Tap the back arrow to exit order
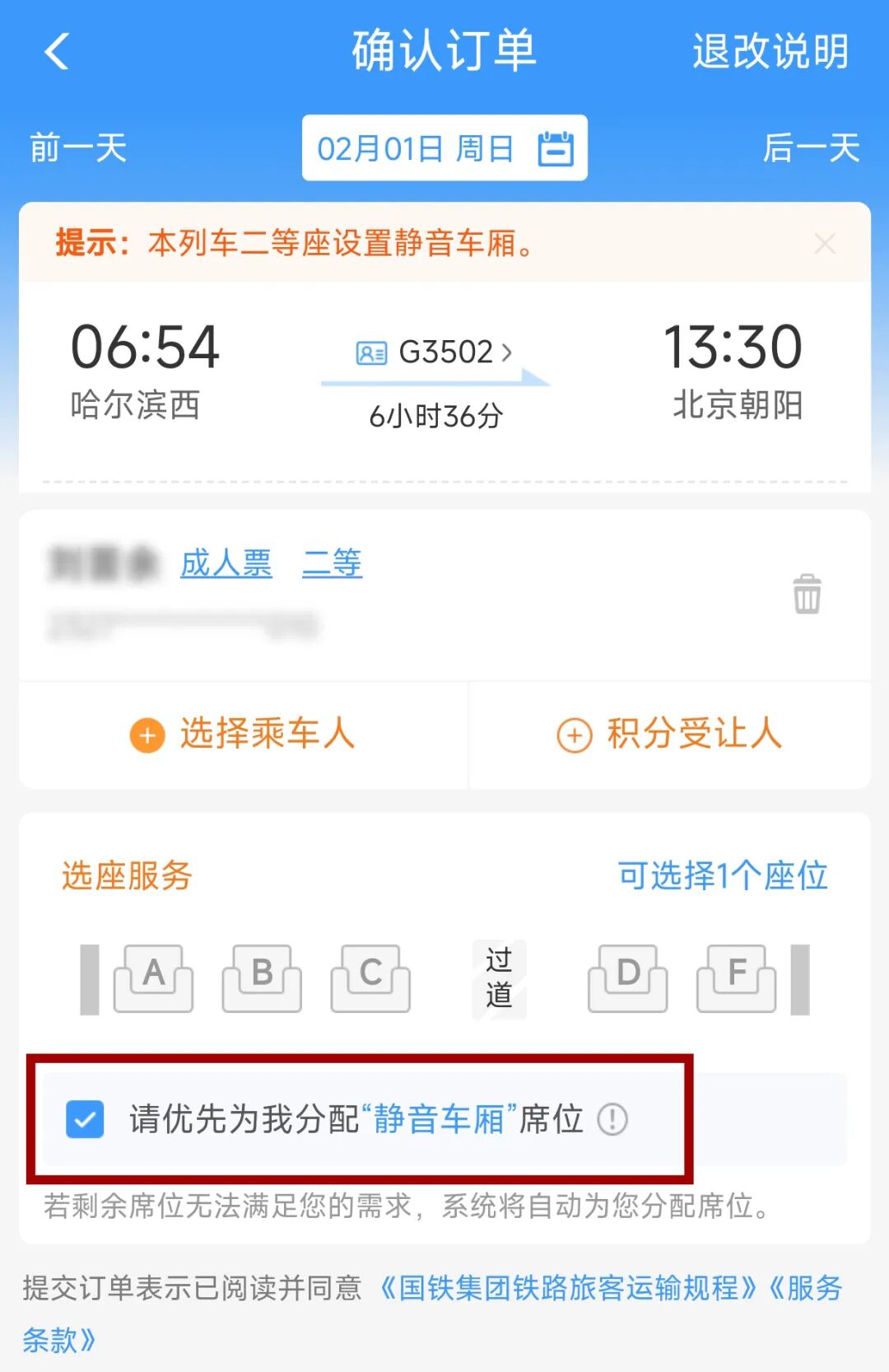 pos(54,52)
